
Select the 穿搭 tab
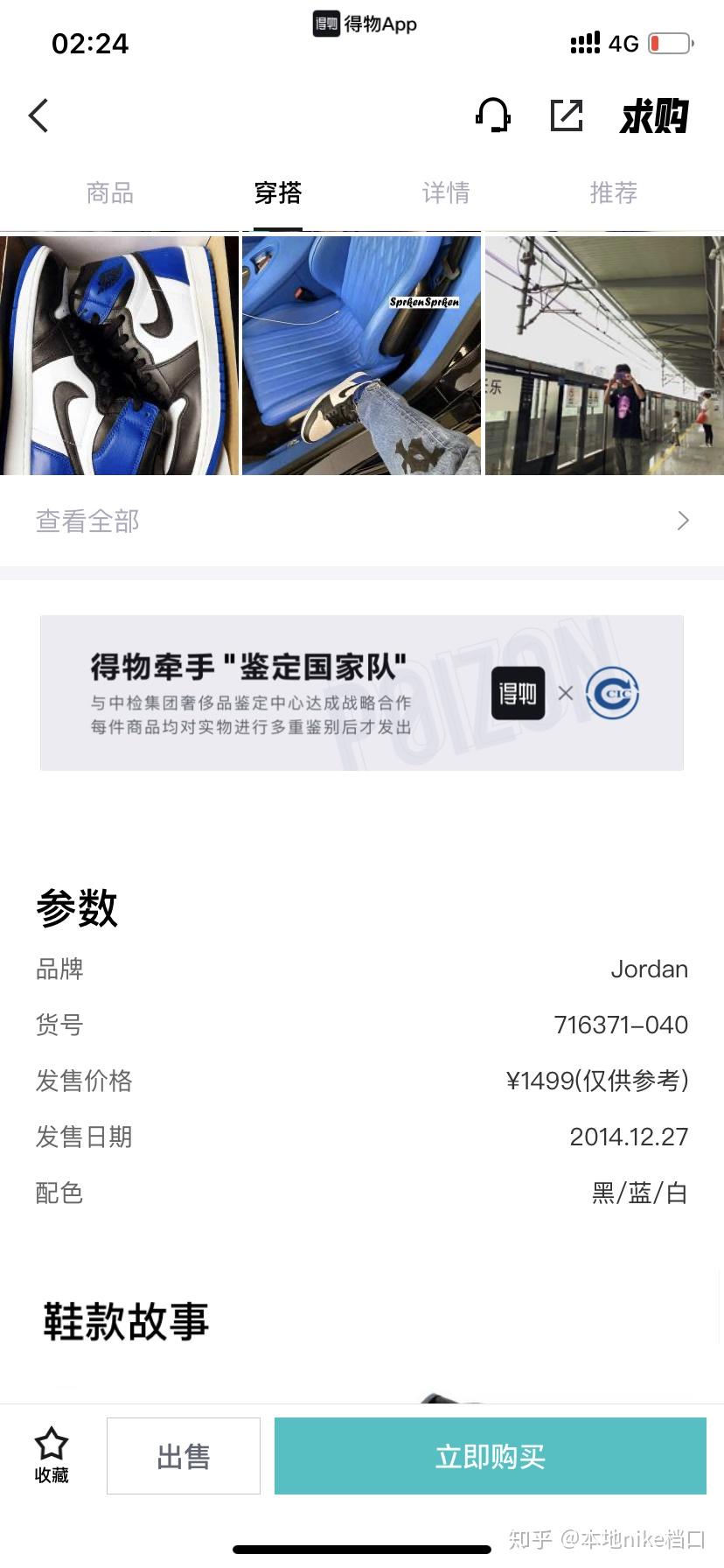tap(278, 192)
